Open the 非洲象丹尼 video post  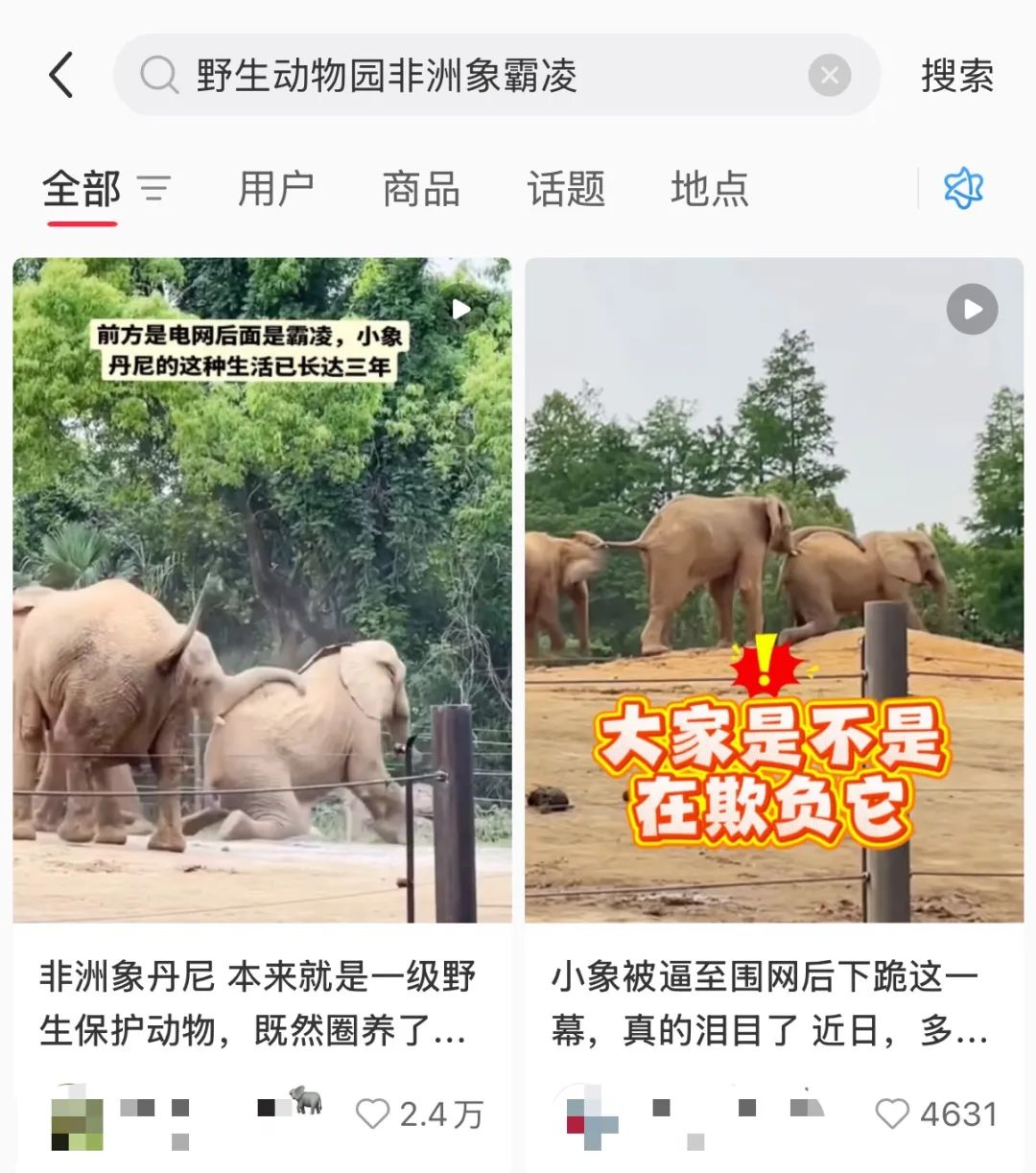[262, 590]
